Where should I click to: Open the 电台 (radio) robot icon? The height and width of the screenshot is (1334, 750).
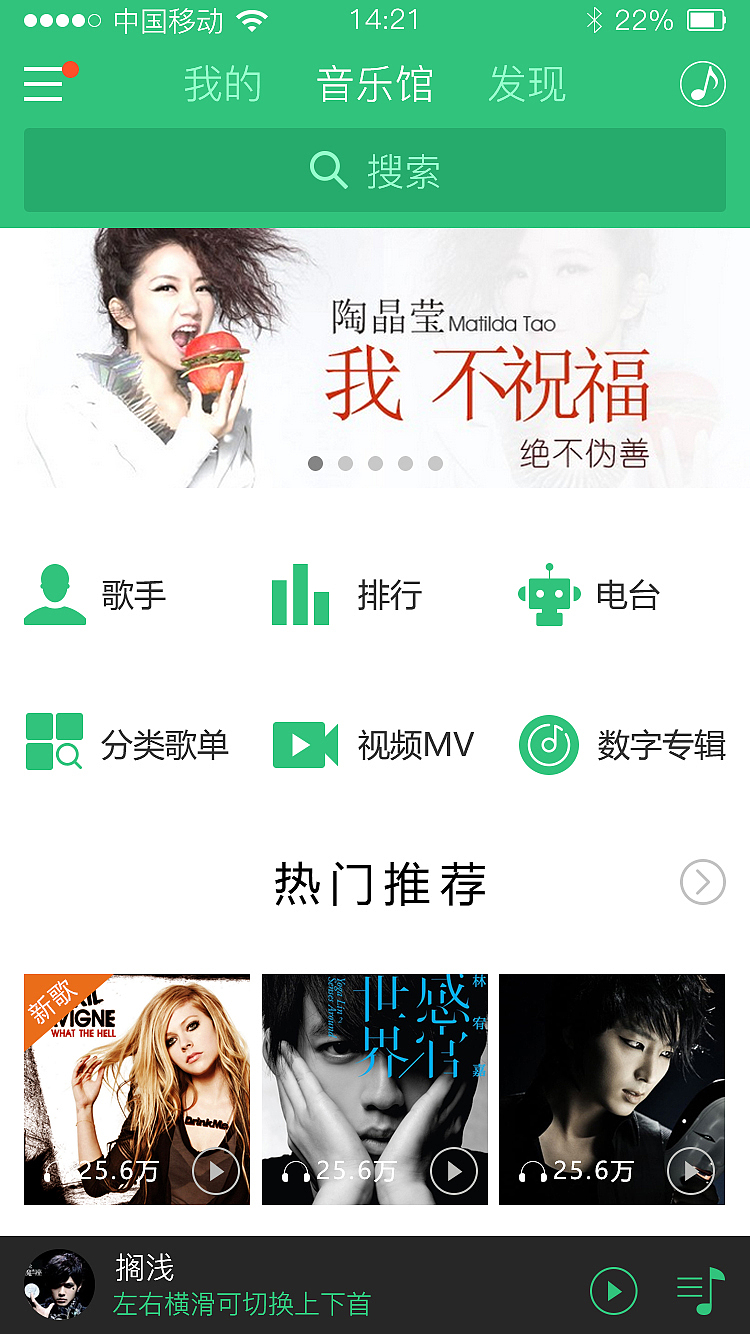pyautogui.click(x=547, y=595)
